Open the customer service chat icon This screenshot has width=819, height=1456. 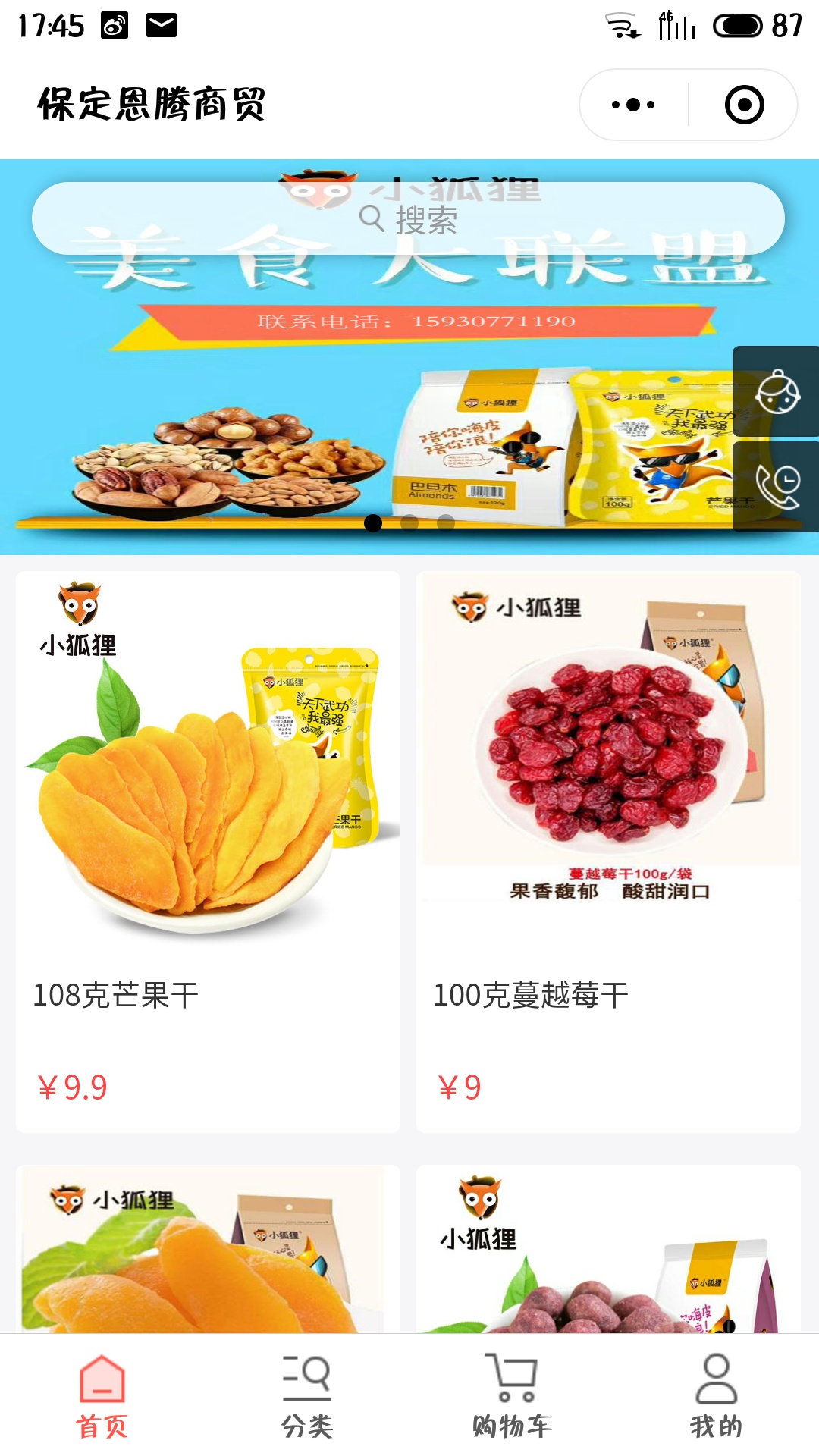click(x=777, y=391)
